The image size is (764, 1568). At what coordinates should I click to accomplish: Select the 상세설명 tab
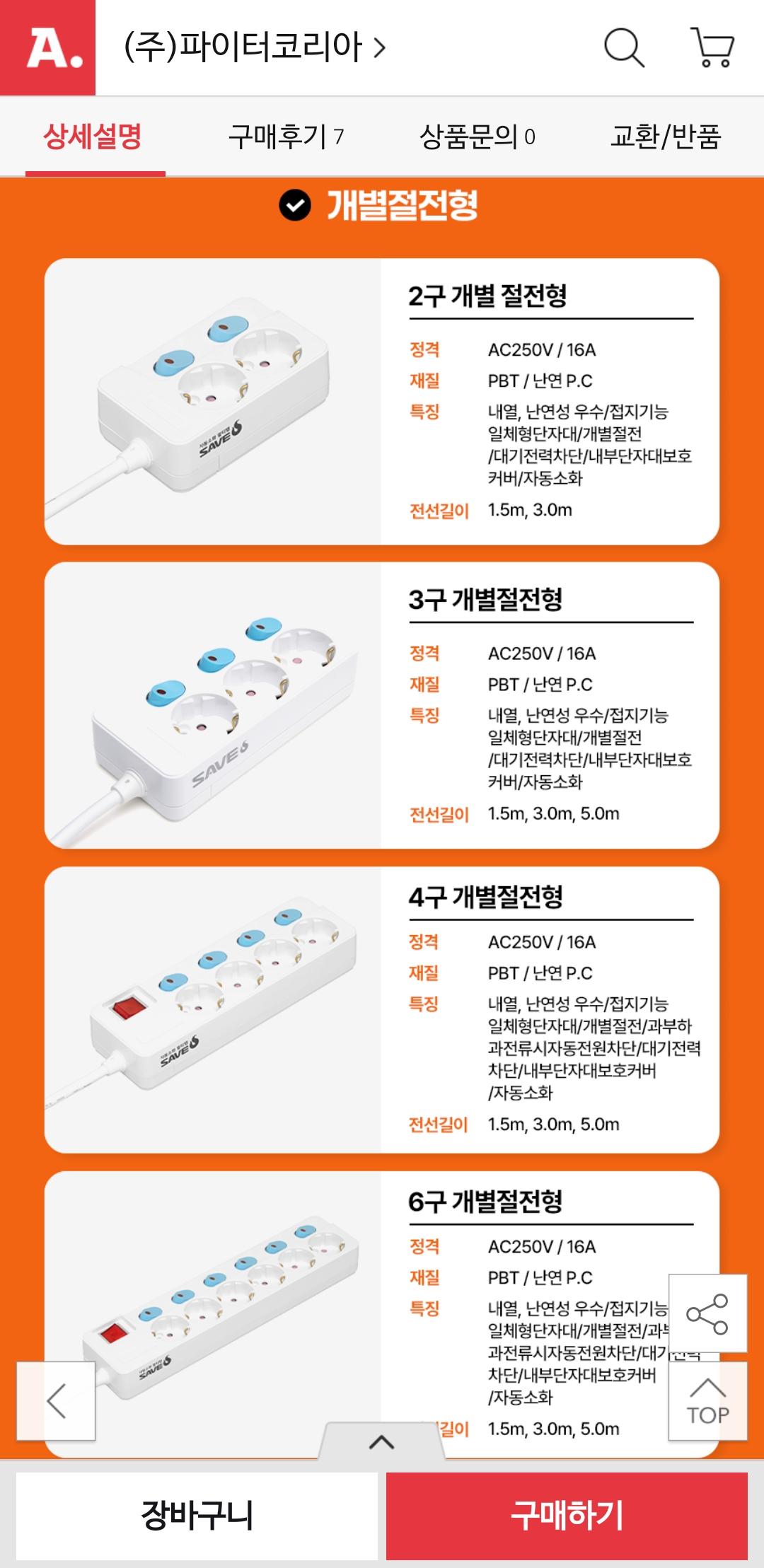(93, 136)
